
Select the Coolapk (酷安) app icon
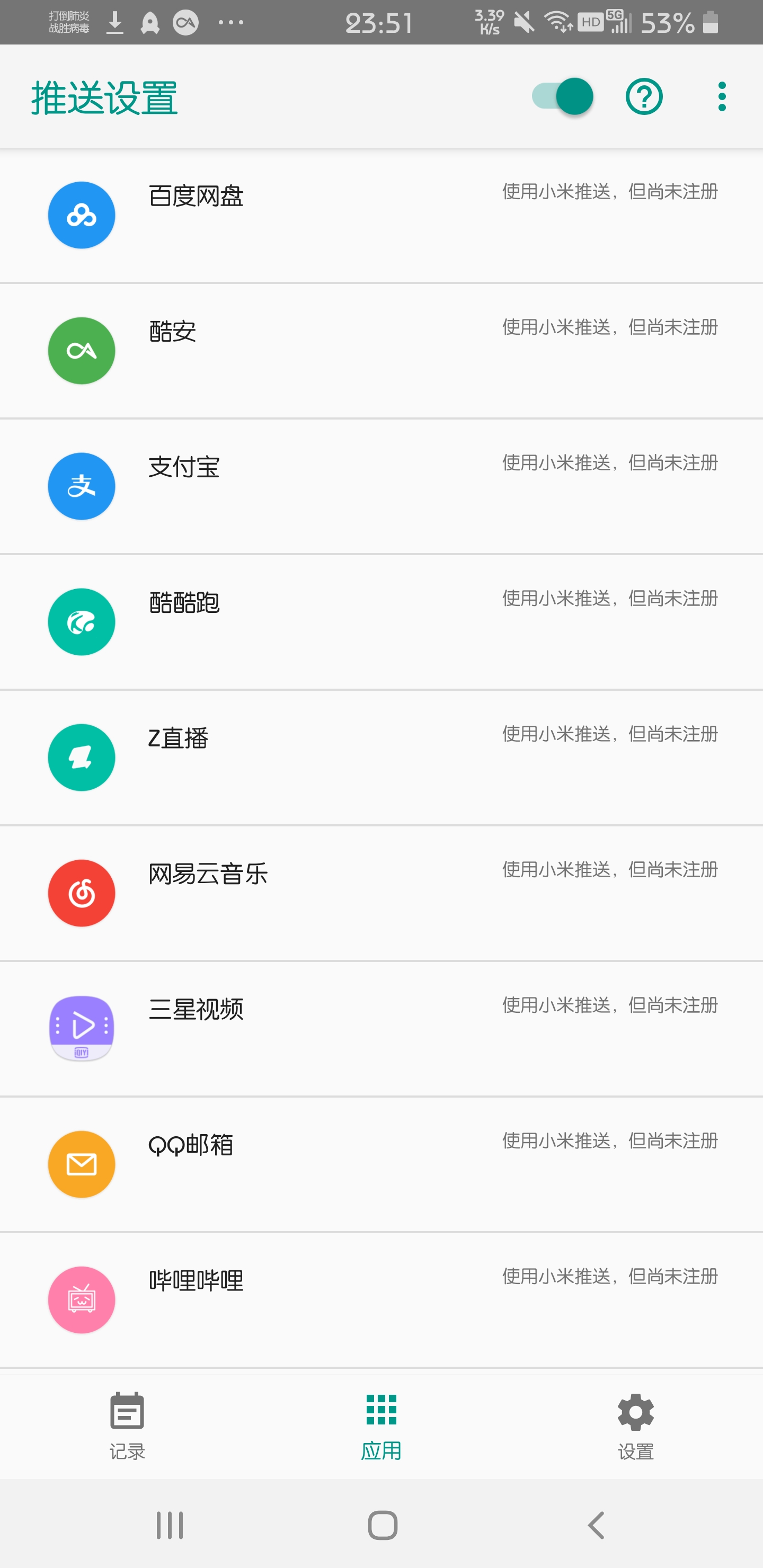[x=81, y=351]
